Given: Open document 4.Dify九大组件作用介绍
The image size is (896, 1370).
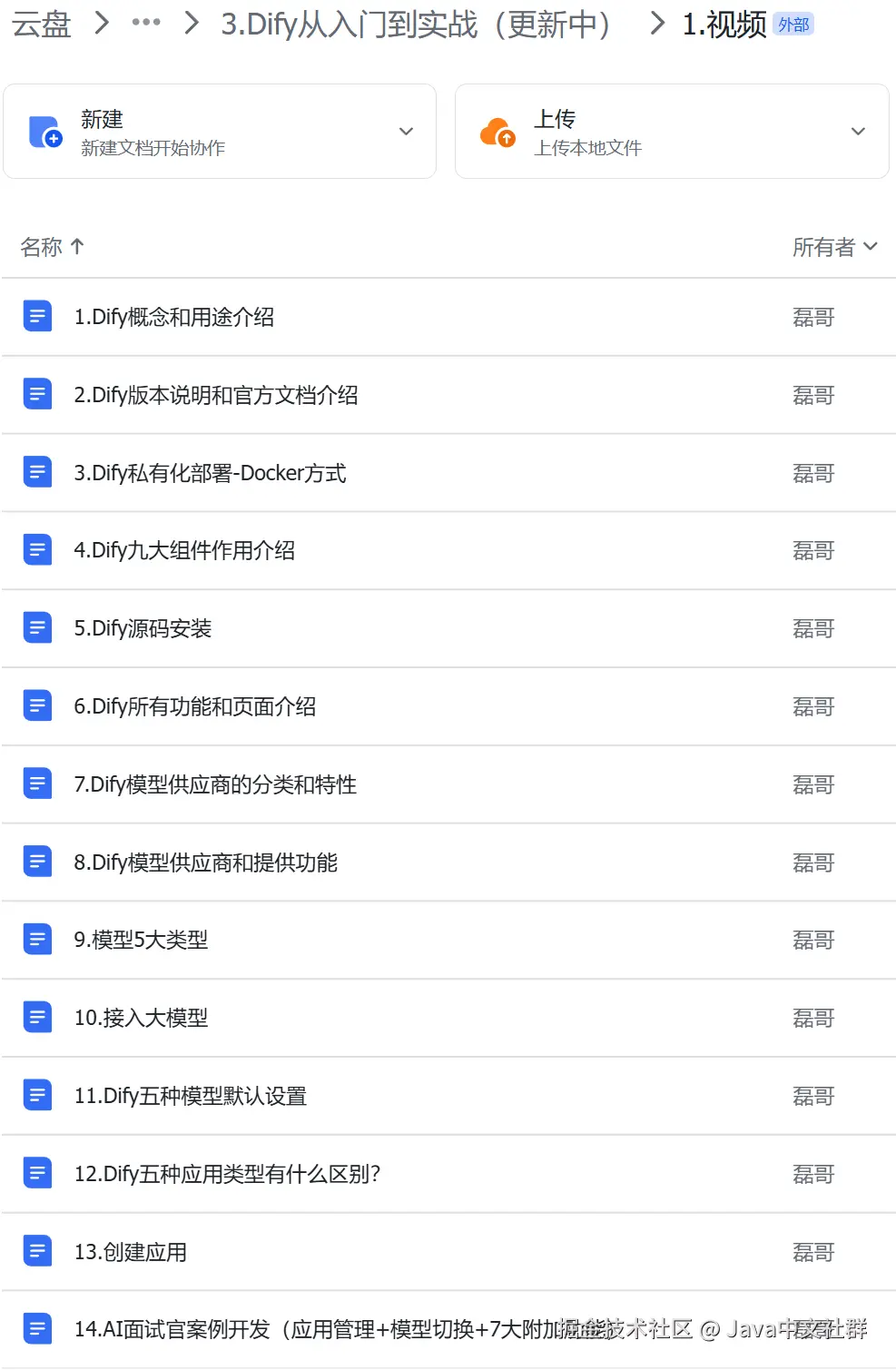Looking at the screenshot, I should (184, 550).
